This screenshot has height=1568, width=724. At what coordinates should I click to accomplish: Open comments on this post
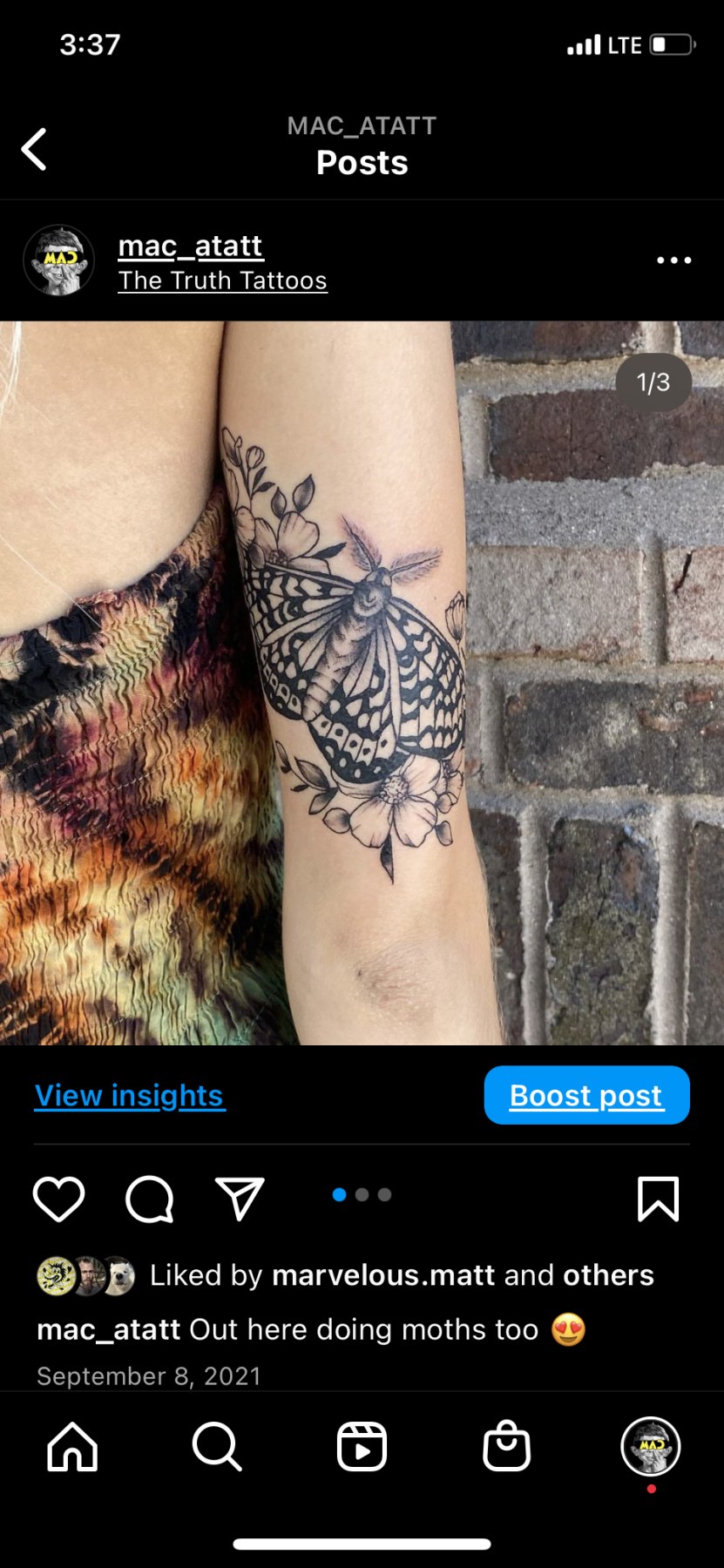point(150,1200)
